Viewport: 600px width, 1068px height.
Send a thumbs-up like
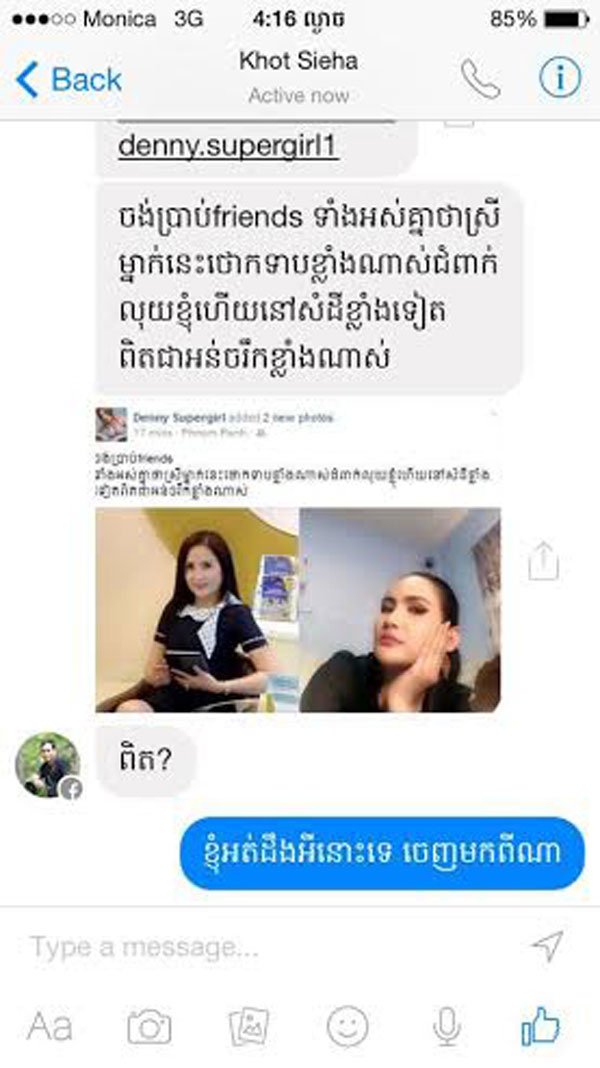point(540,1026)
